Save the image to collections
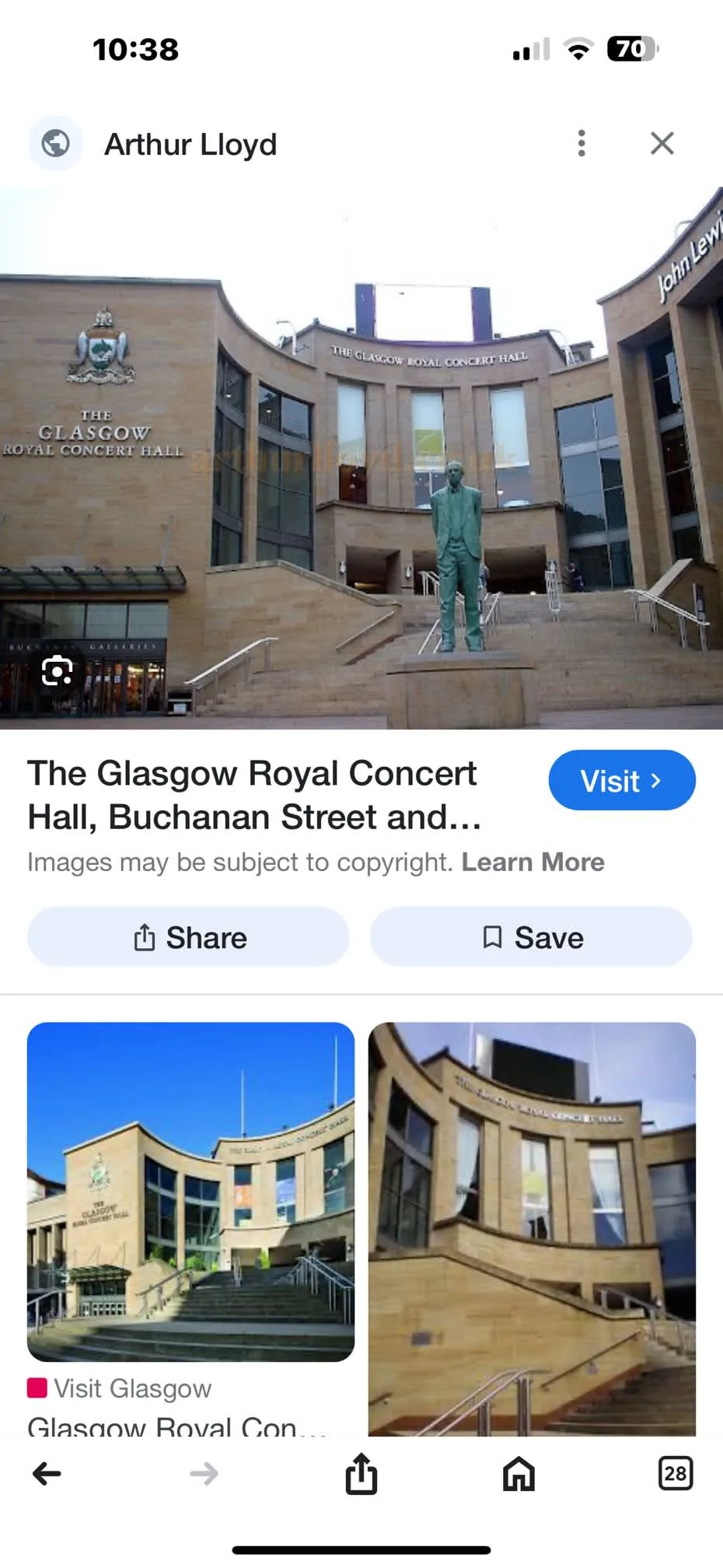 tap(531, 937)
